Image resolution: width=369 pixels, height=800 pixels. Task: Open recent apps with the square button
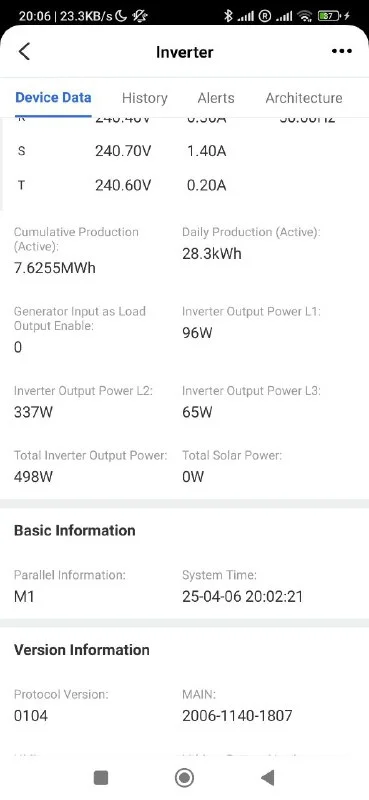[x=101, y=778]
